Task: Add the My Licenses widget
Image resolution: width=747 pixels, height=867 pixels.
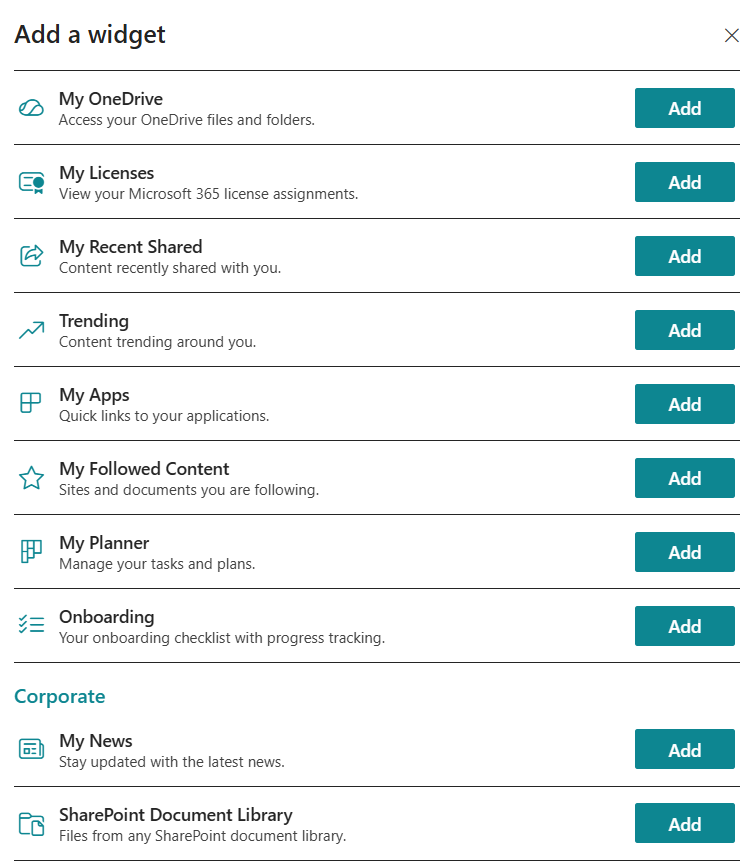Action: tap(684, 182)
